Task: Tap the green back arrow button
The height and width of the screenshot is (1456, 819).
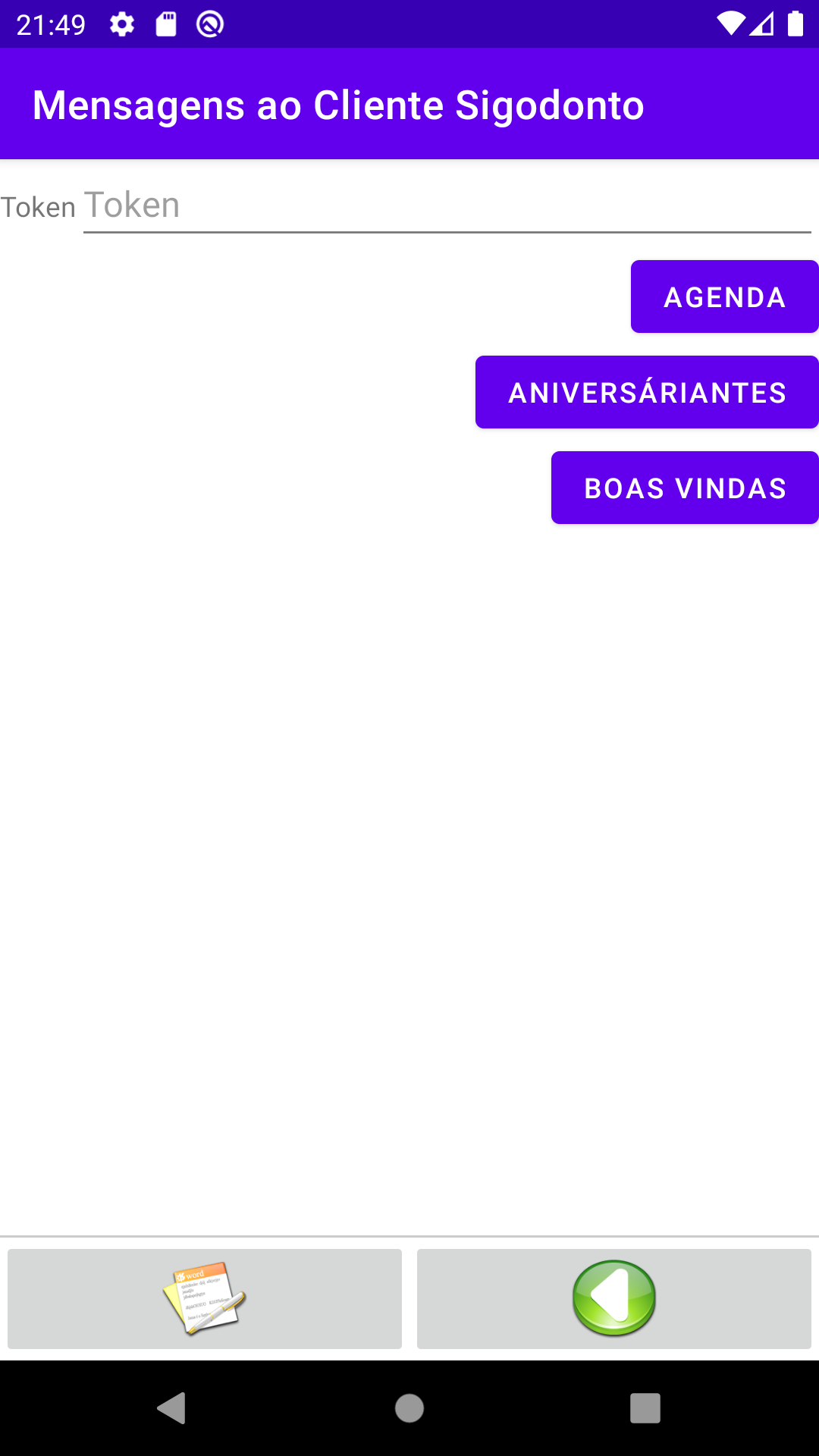Action: [614, 1298]
